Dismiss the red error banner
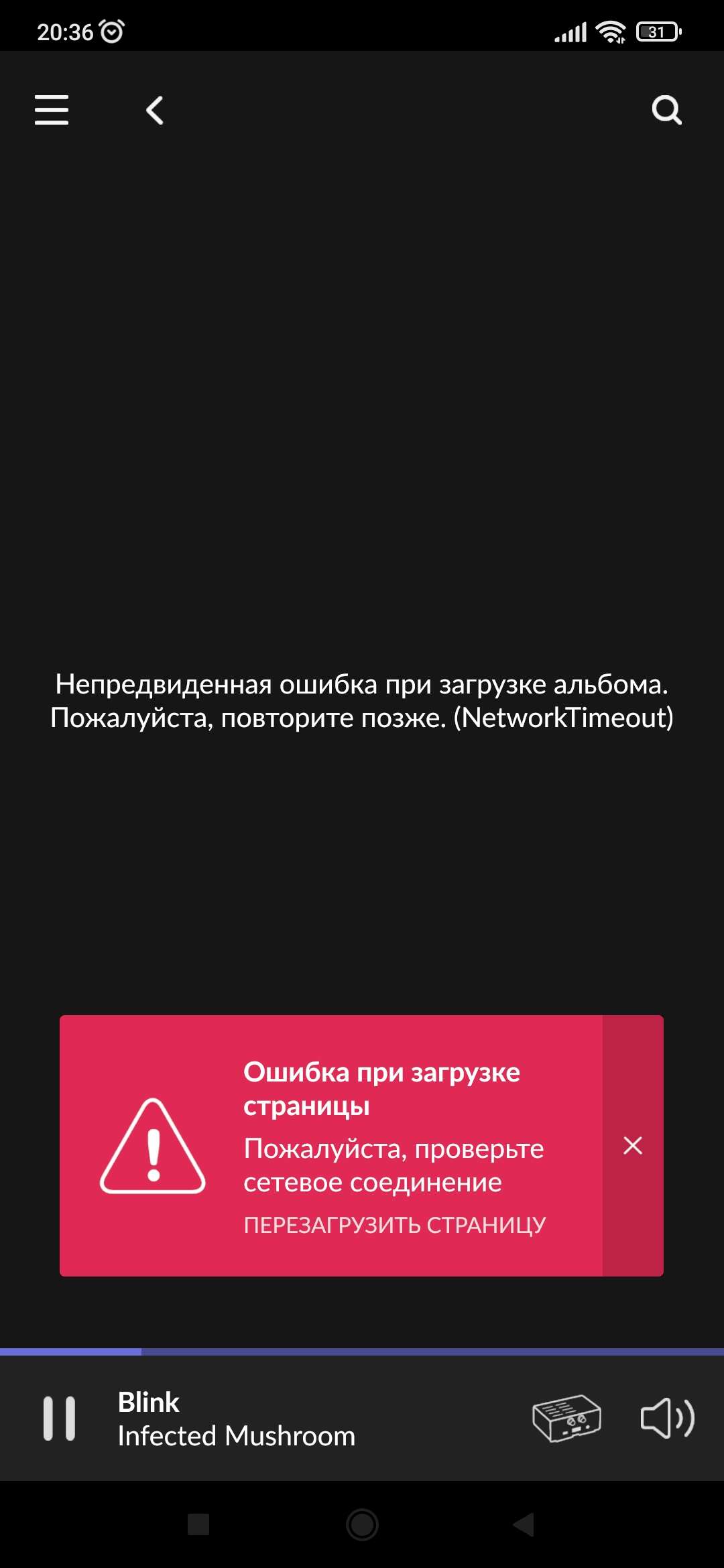 tap(633, 1145)
